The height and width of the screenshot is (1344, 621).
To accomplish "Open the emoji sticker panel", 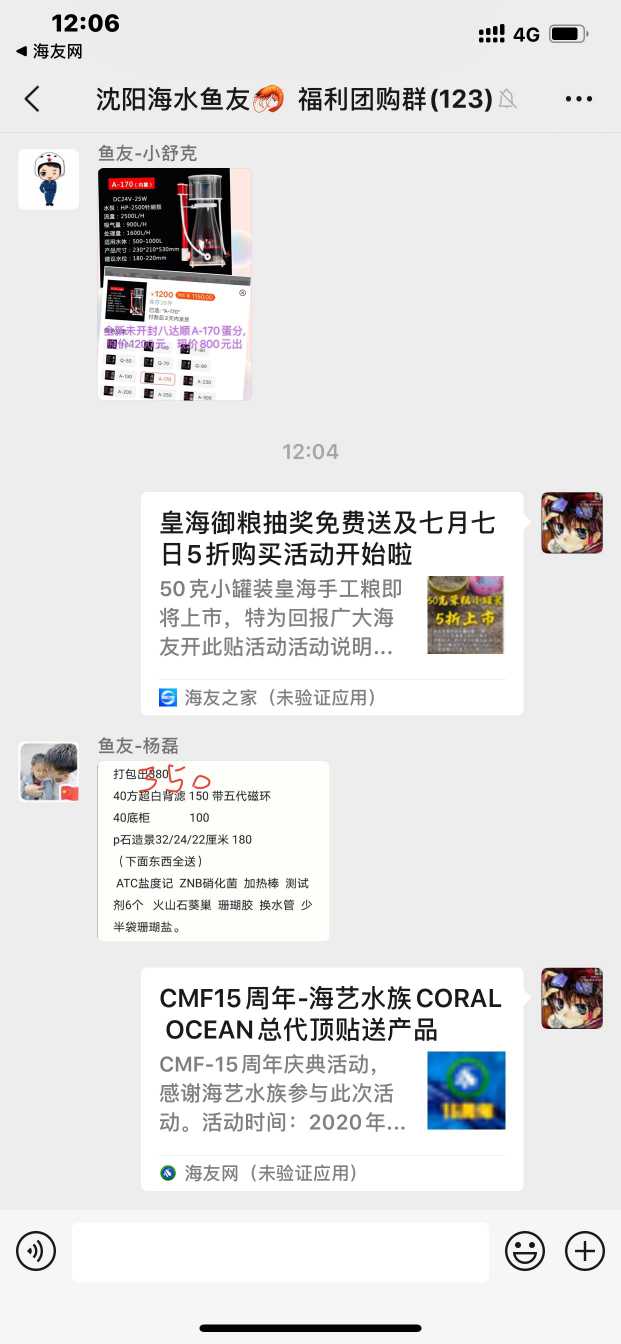I will click(x=524, y=1251).
